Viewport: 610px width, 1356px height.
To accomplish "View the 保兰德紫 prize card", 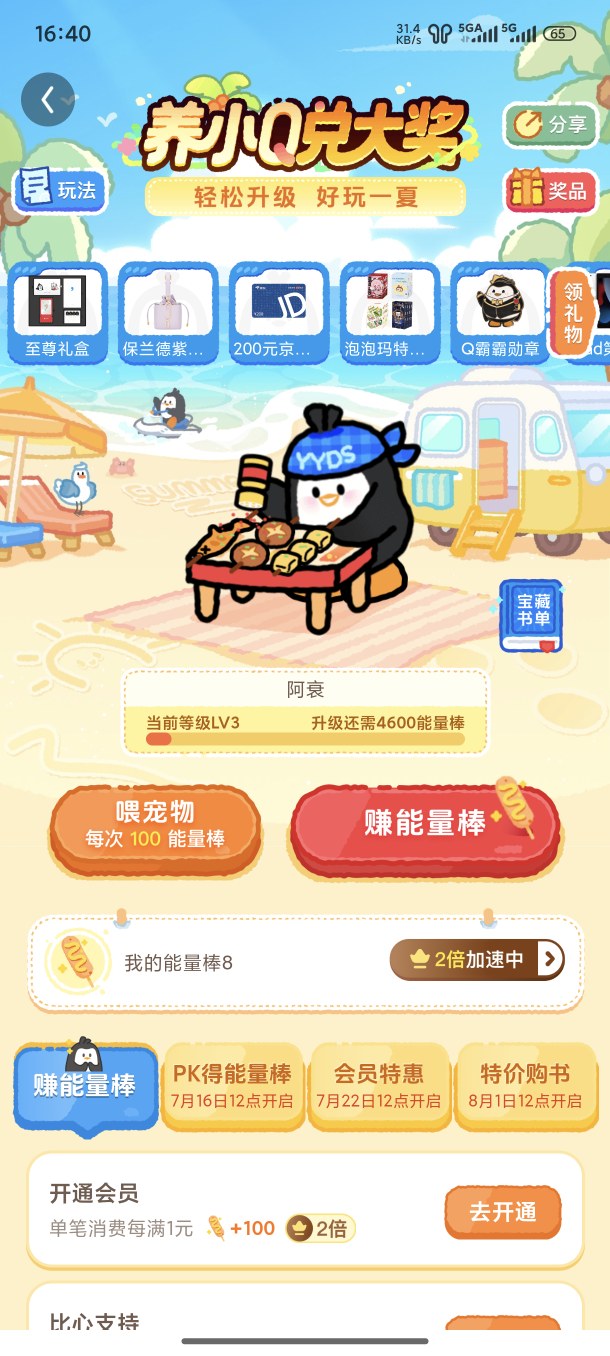I will pyautogui.click(x=168, y=312).
